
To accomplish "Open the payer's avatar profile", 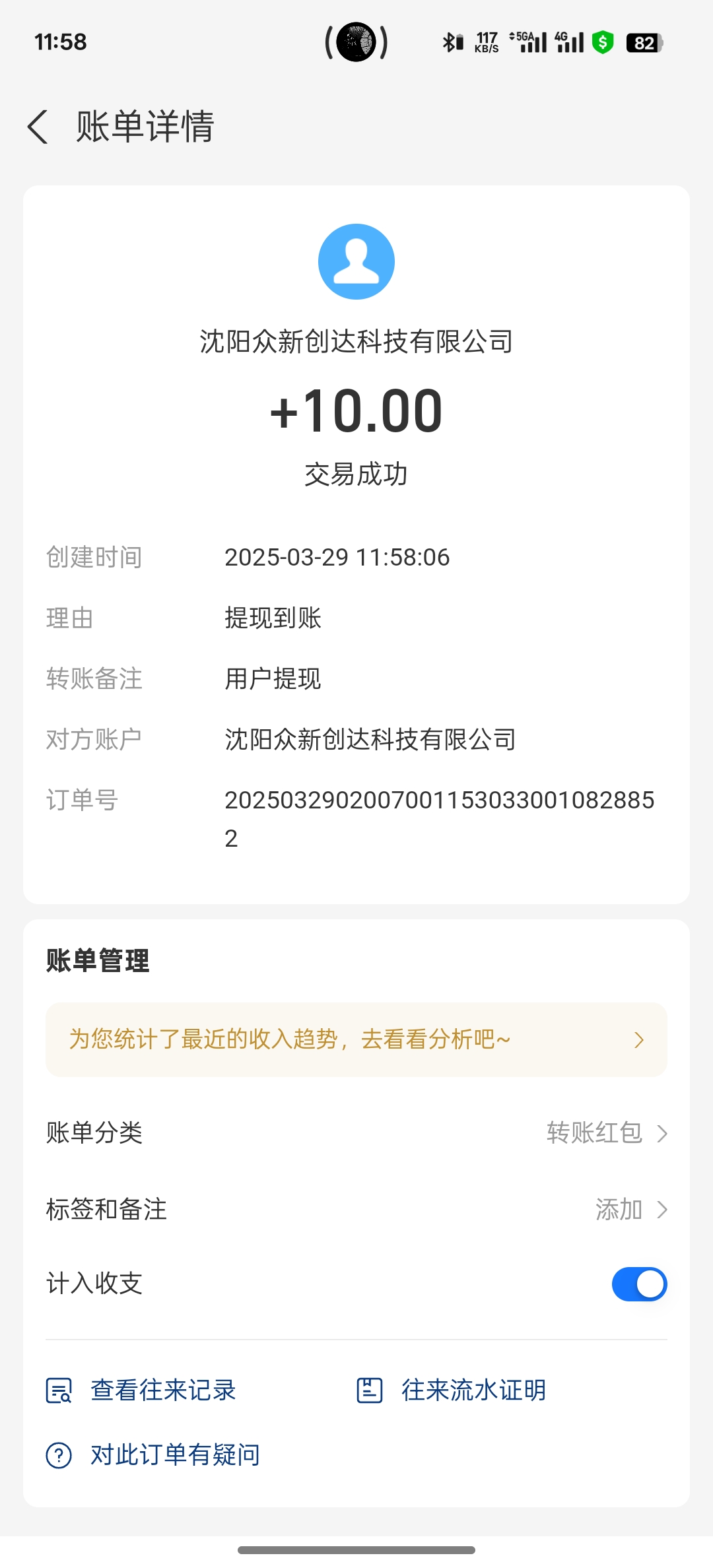I will click(x=356, y=261).
